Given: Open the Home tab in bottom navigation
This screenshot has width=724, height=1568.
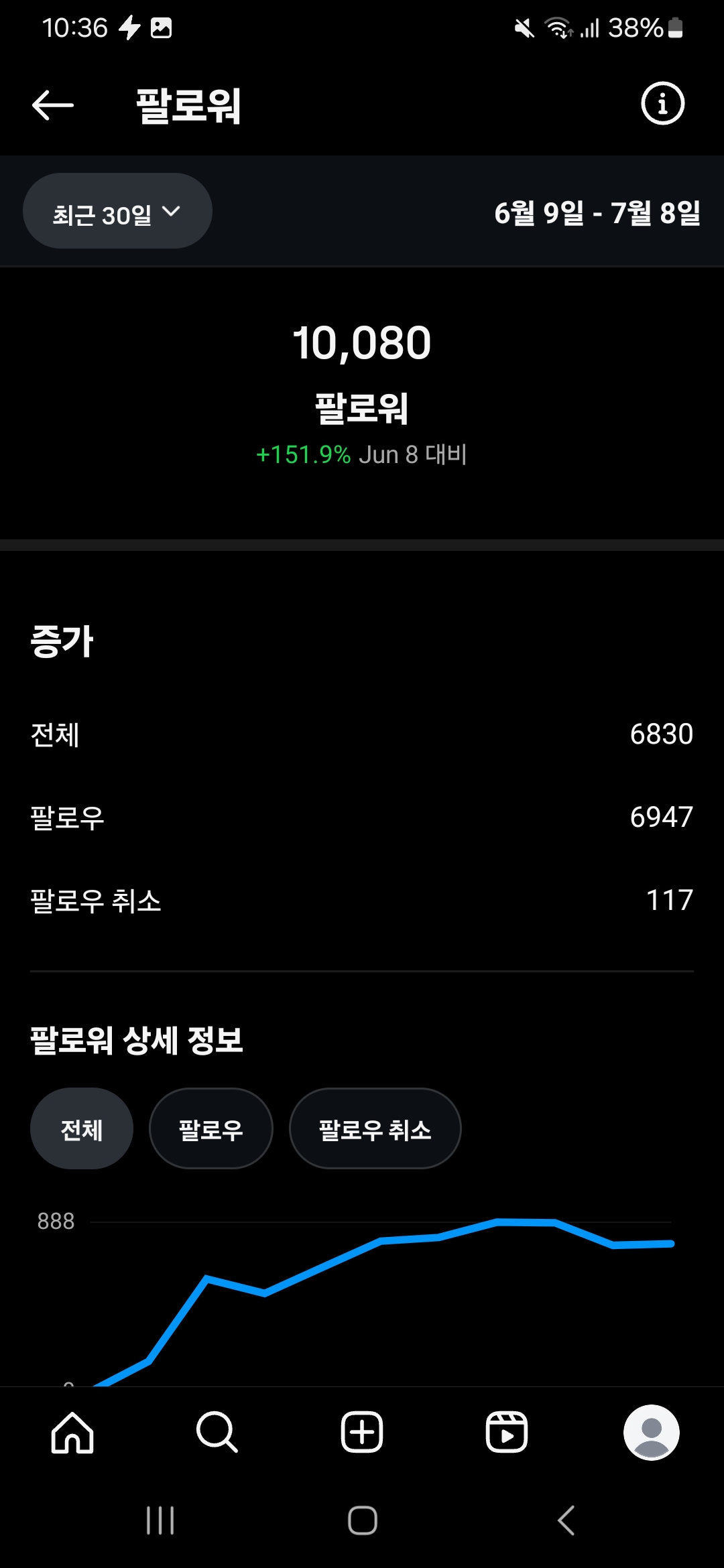Looking at the screenshot, I should click(72, 1433).
